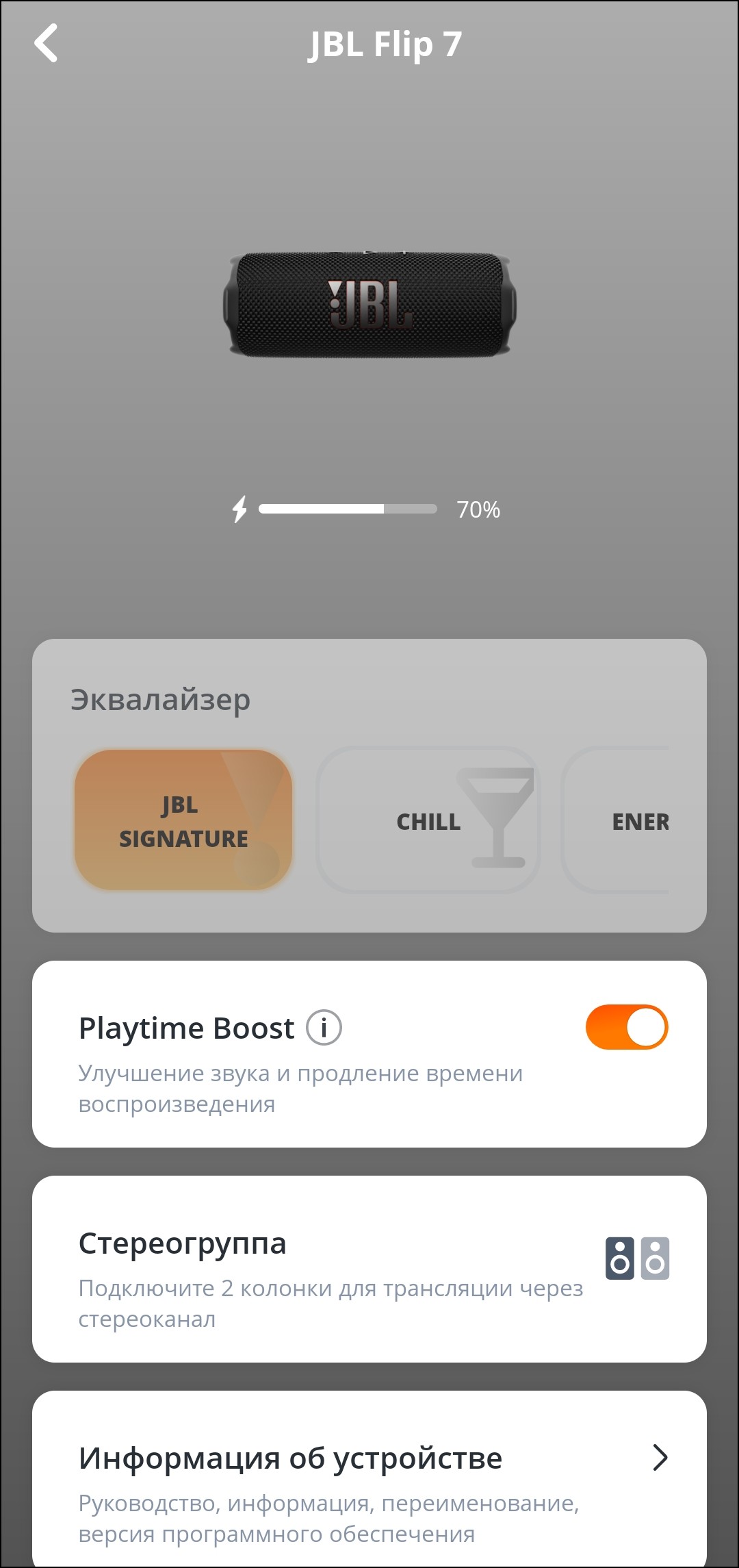
Task: Choose the Chill equalizer preset
Action: click(x=428, y=820)
